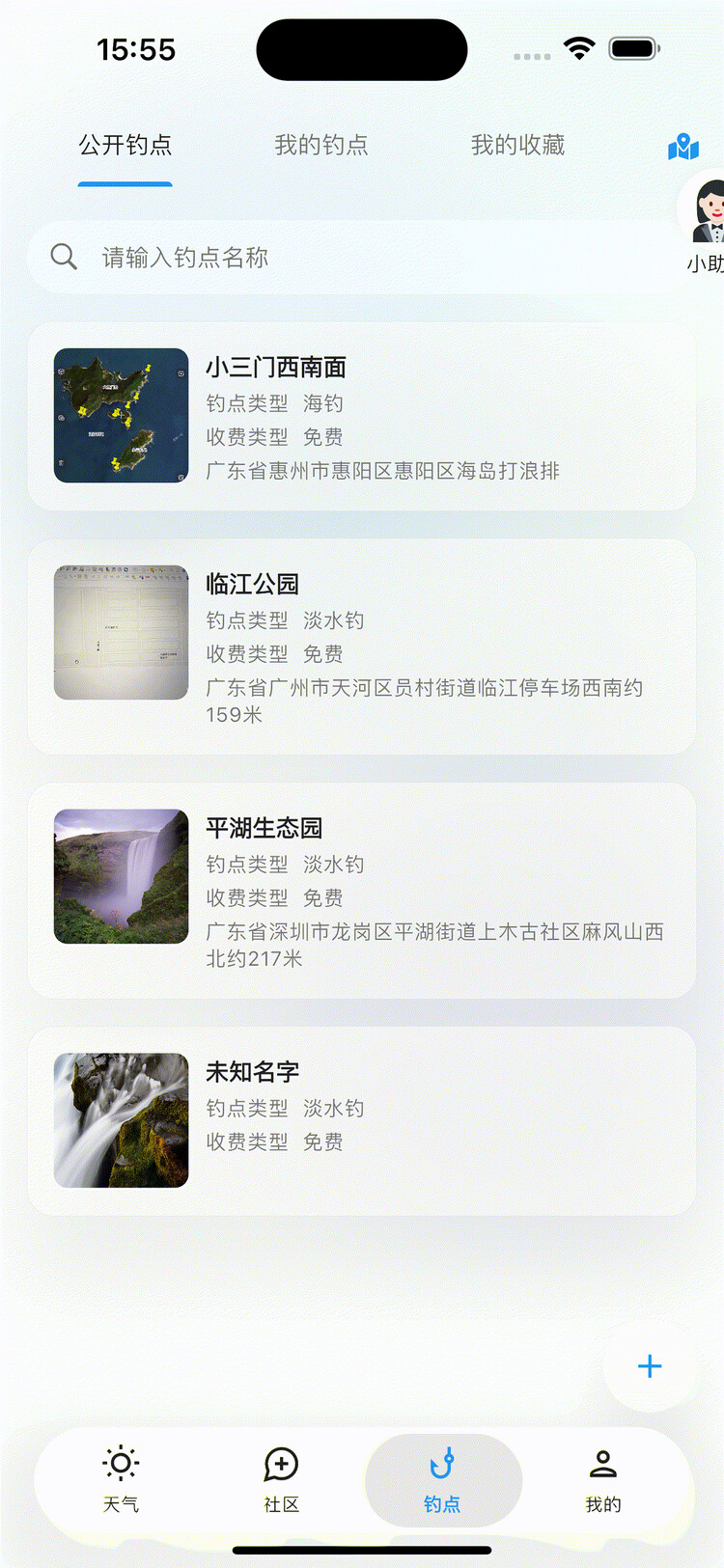Open the 我的收藏 favorites tab
The image size is (724, 1568).
point(517,145)
